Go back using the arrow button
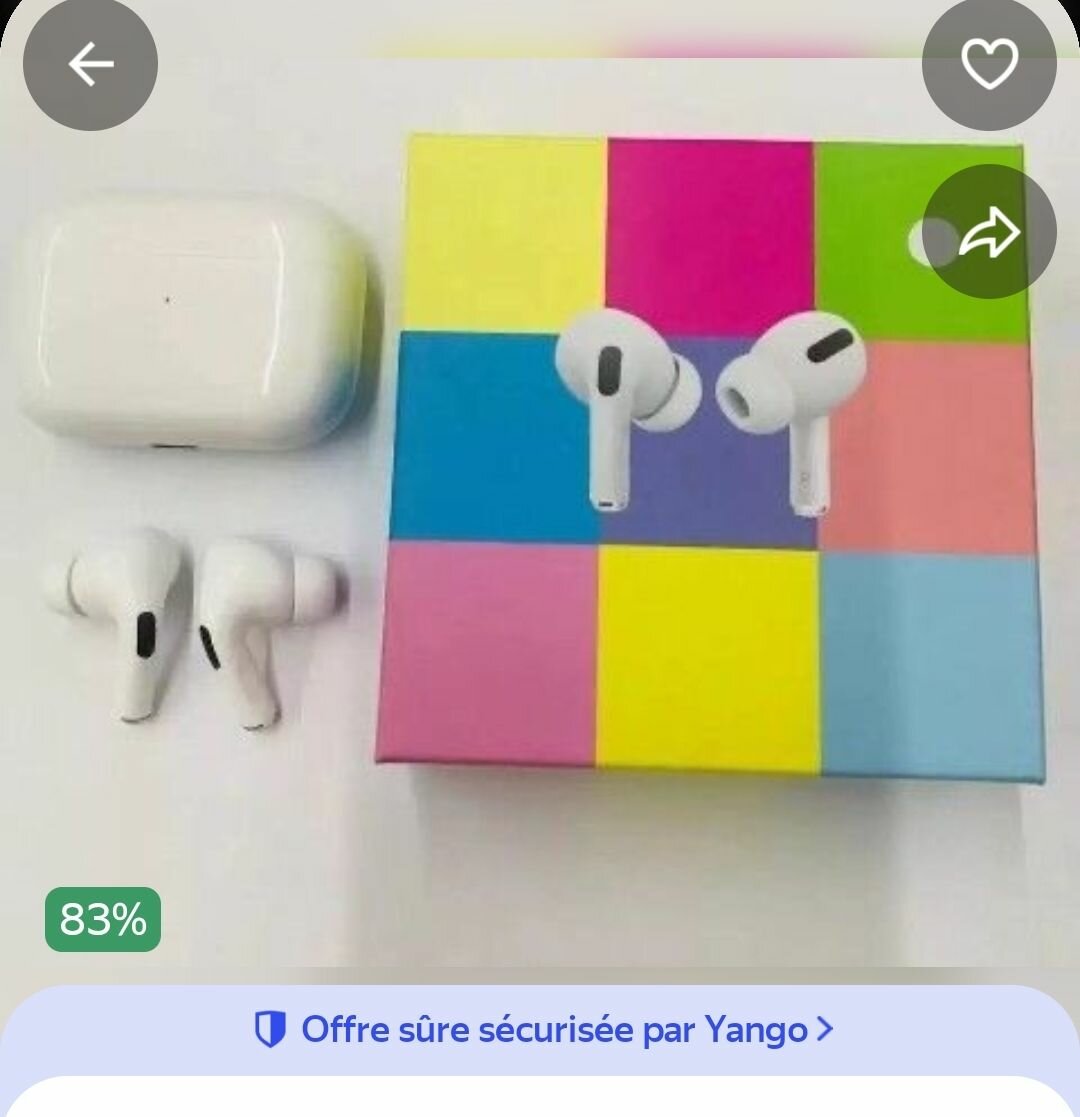 (90, 64)
